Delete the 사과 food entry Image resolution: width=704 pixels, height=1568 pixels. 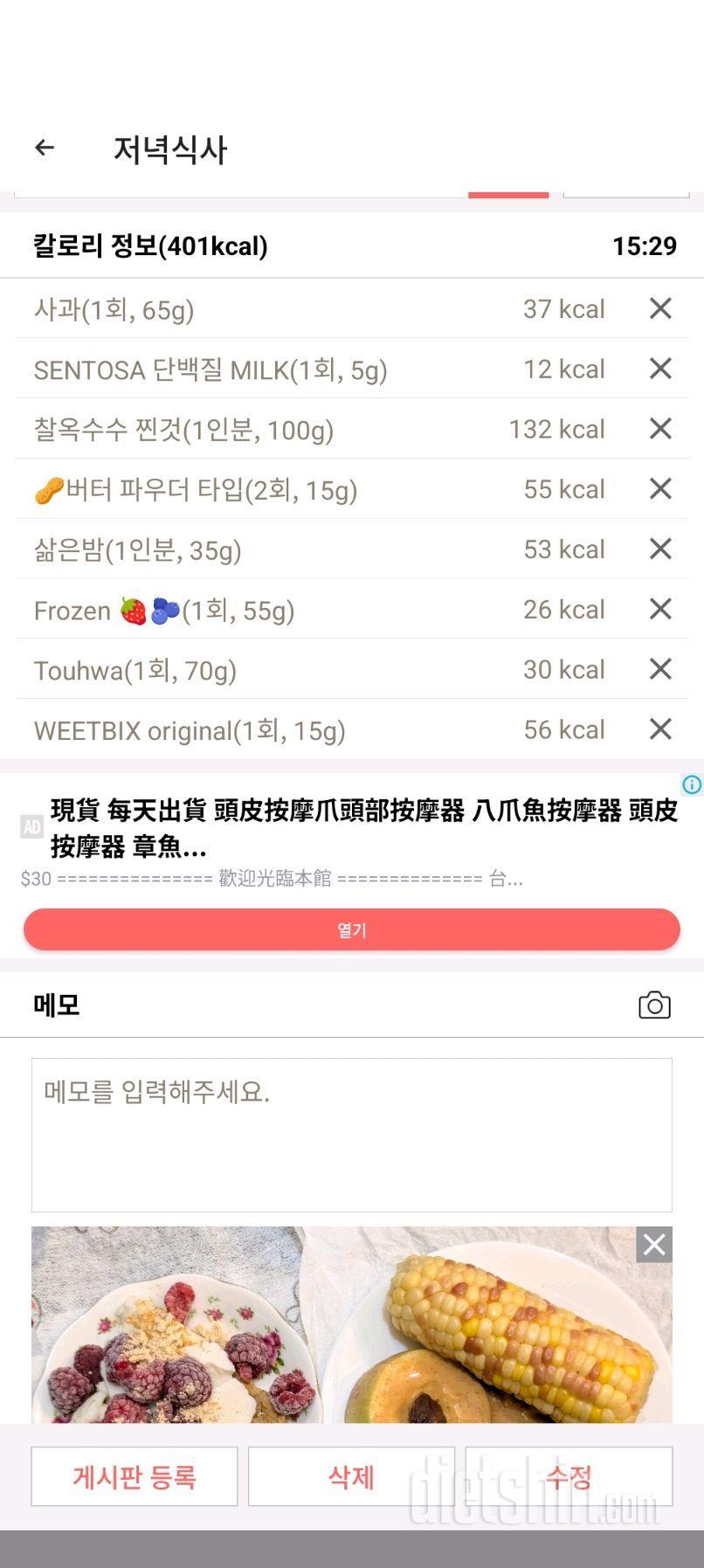coord(660,308)
